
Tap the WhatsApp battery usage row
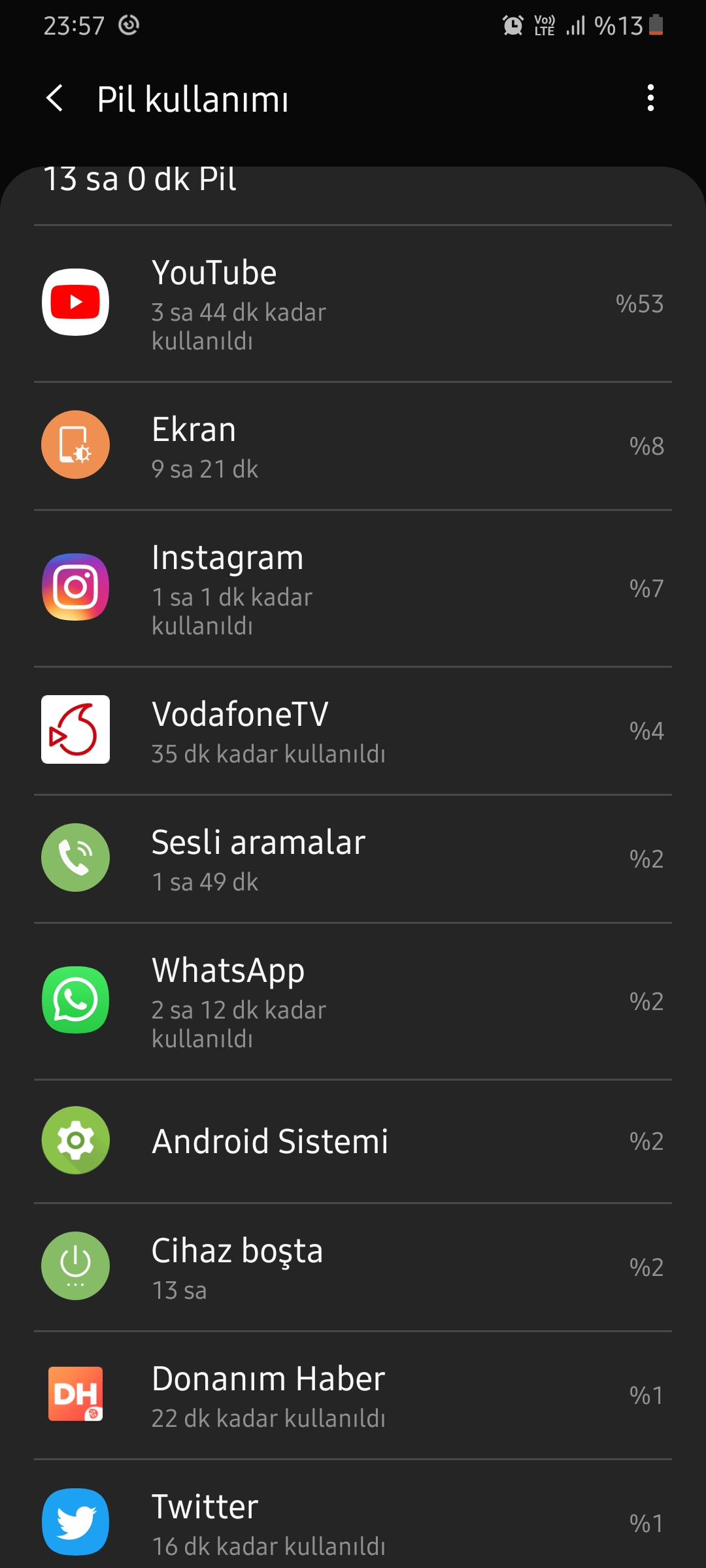click(353, 1002)
